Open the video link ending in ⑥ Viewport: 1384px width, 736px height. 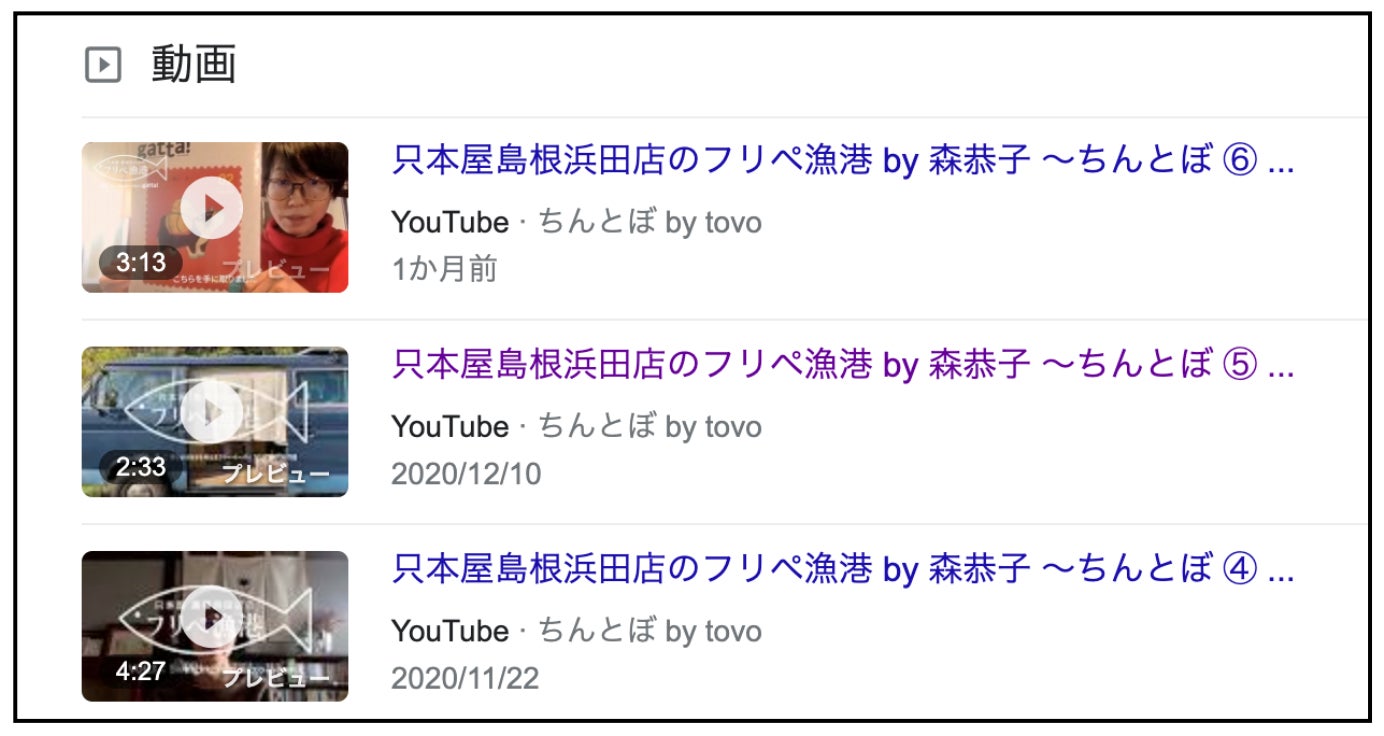(842, 162)
